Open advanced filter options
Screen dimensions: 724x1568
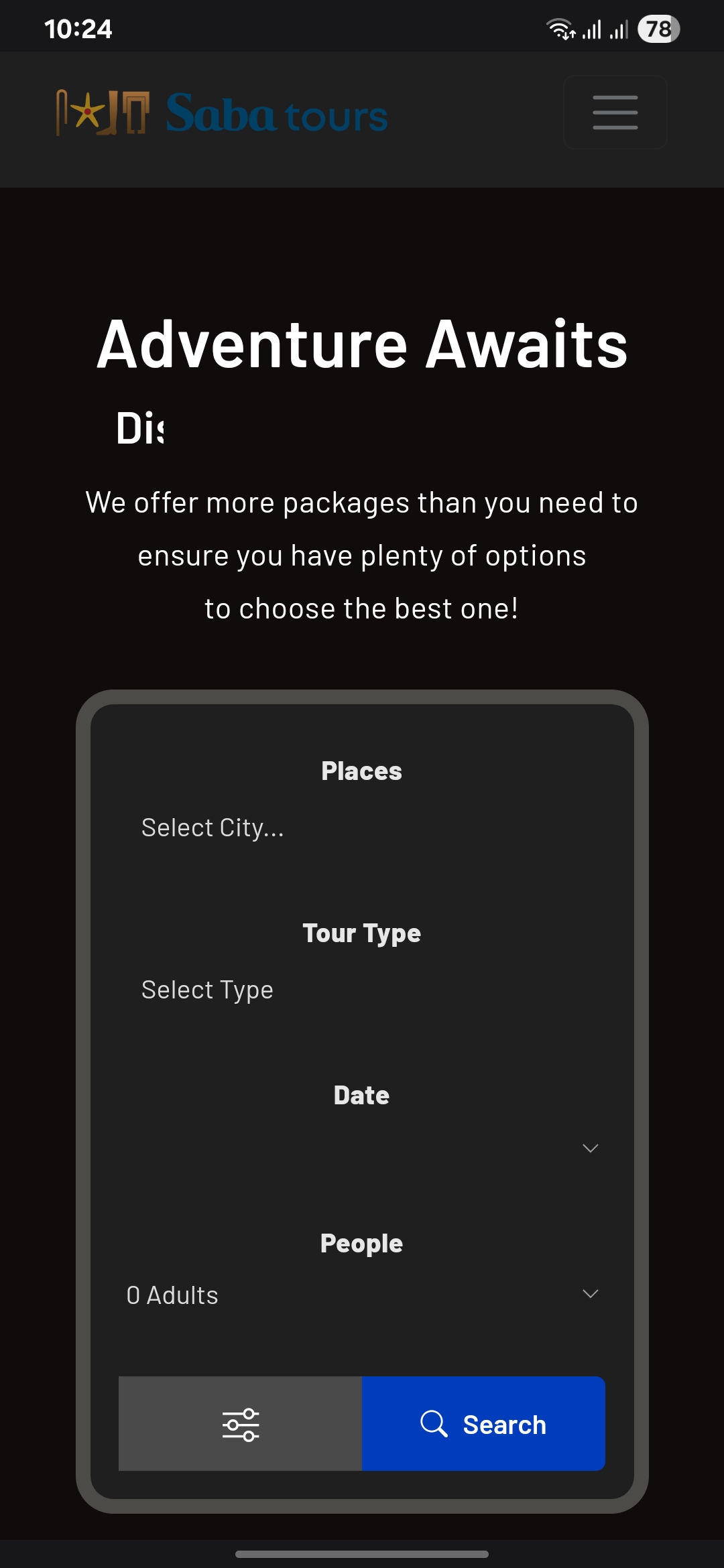(x=241, y=1424)
